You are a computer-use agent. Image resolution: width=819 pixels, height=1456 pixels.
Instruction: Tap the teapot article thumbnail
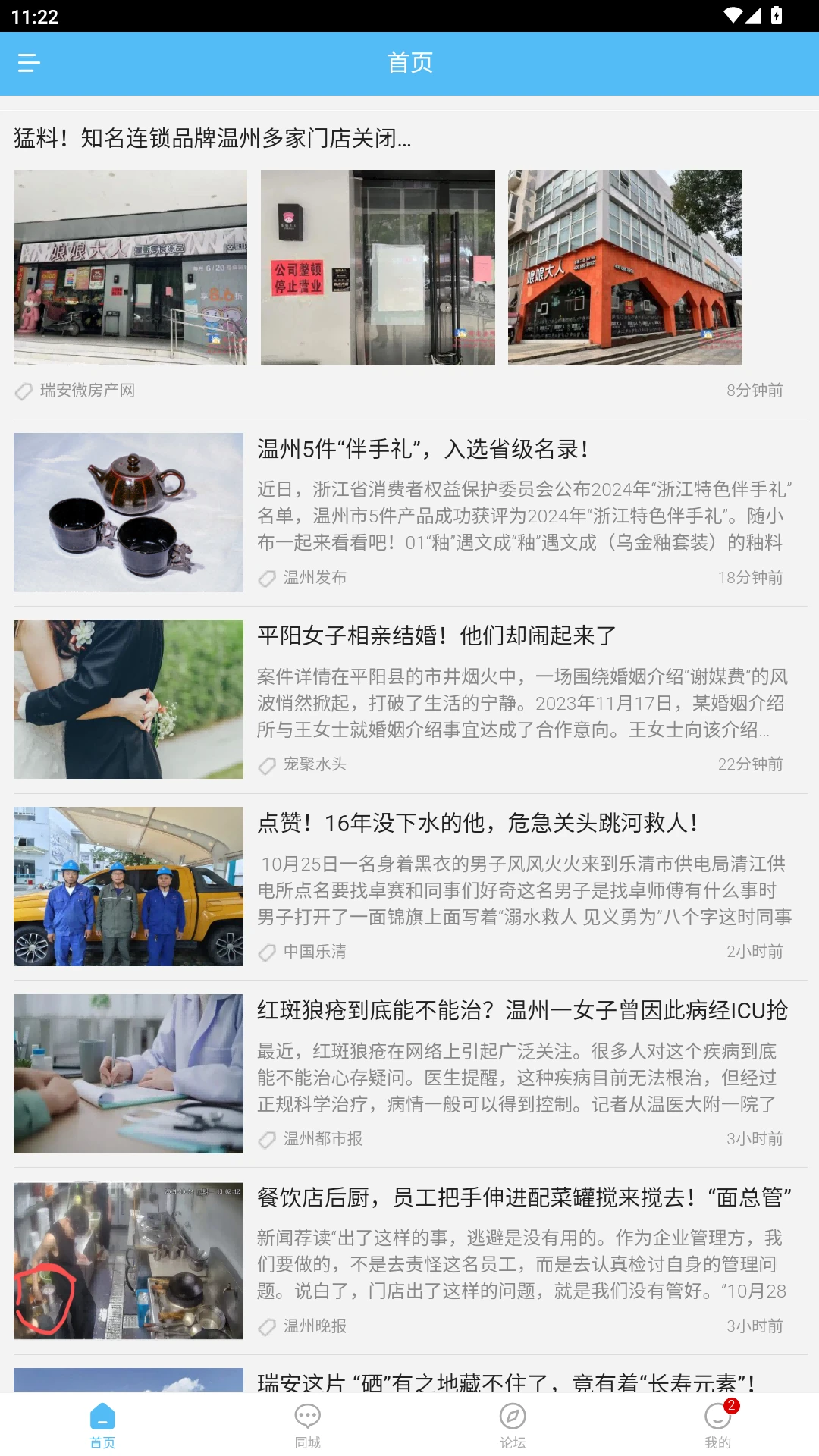tap(127, 513)
